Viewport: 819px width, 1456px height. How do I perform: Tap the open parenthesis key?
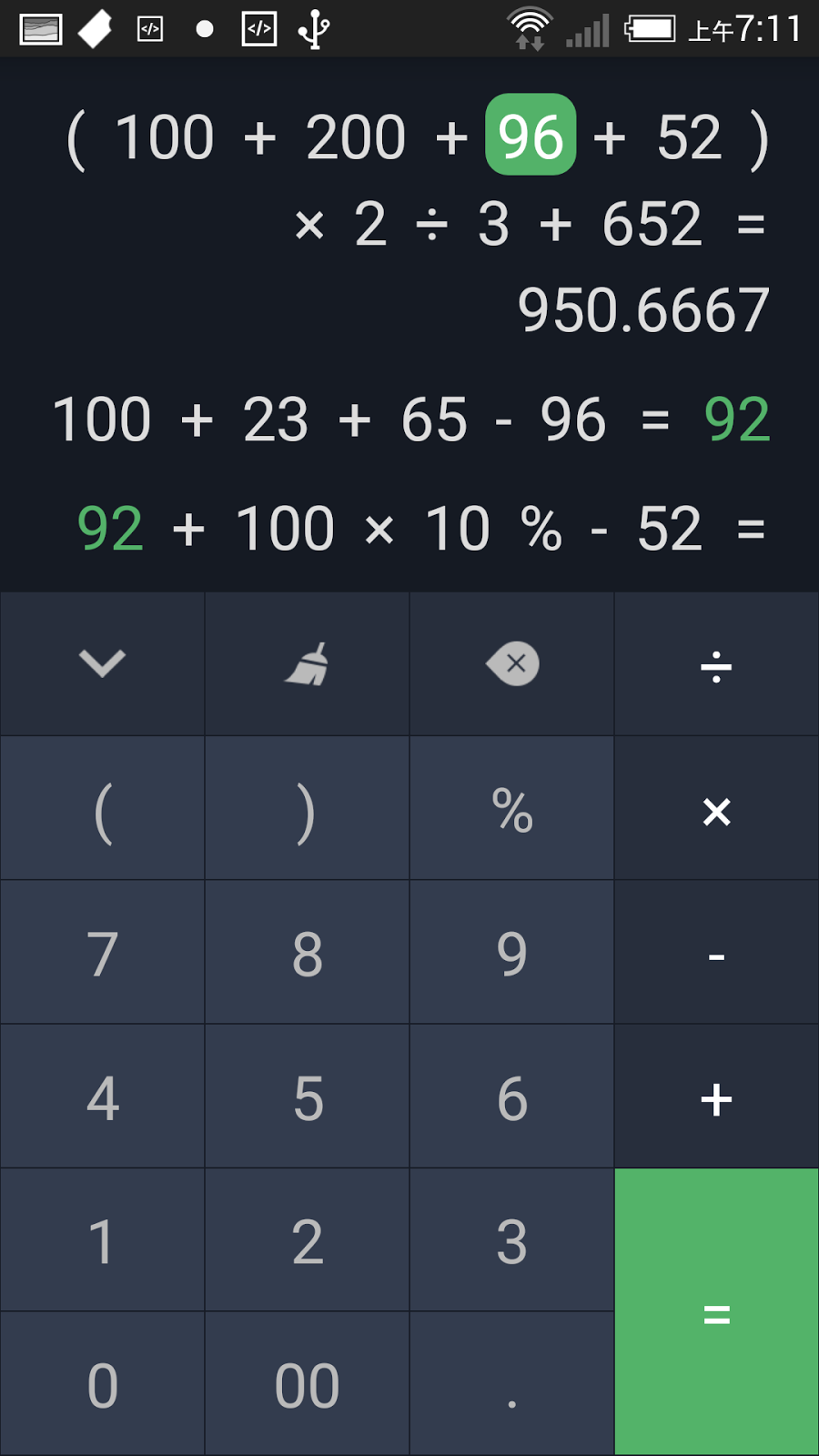[102, 808]
